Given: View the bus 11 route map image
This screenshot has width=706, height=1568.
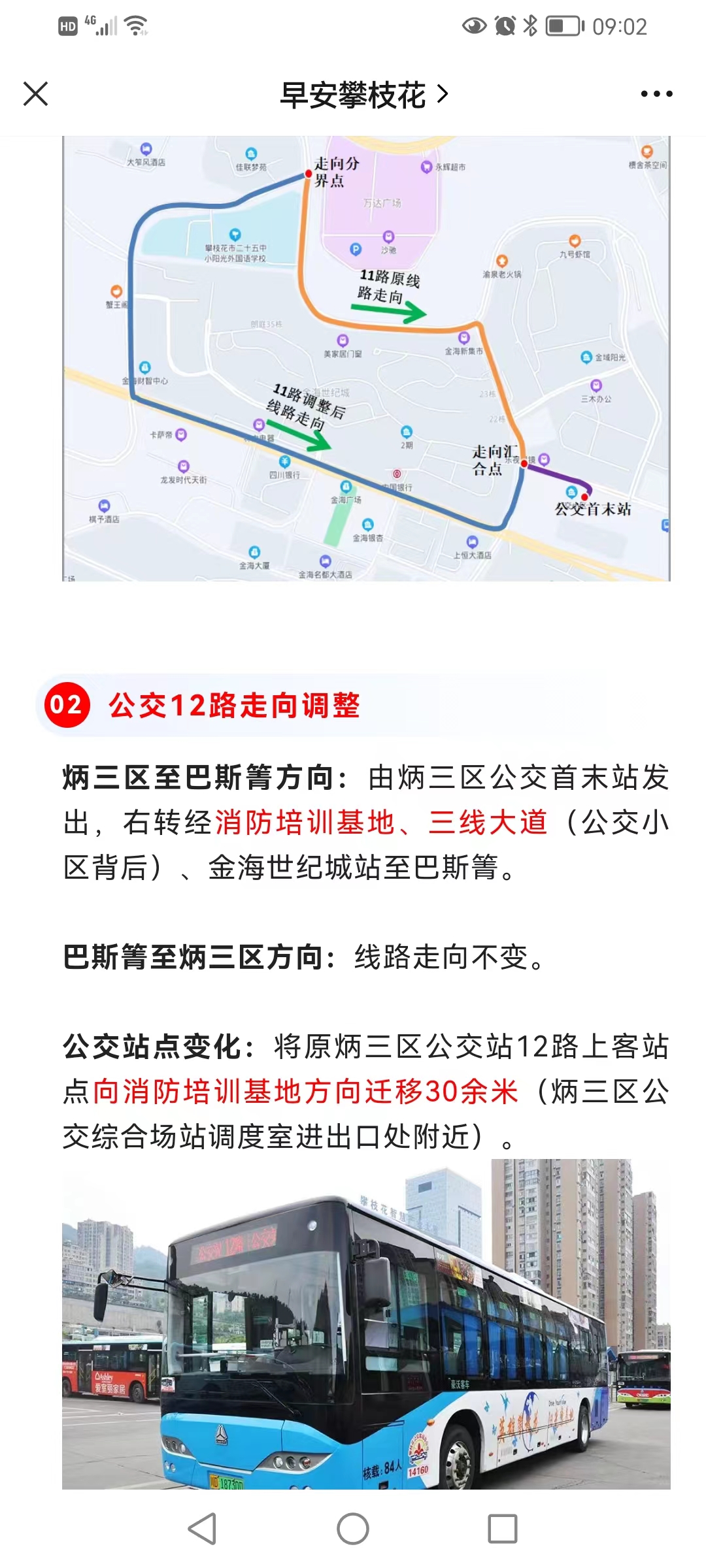Looking at the screenshot, I should point(366,358).
